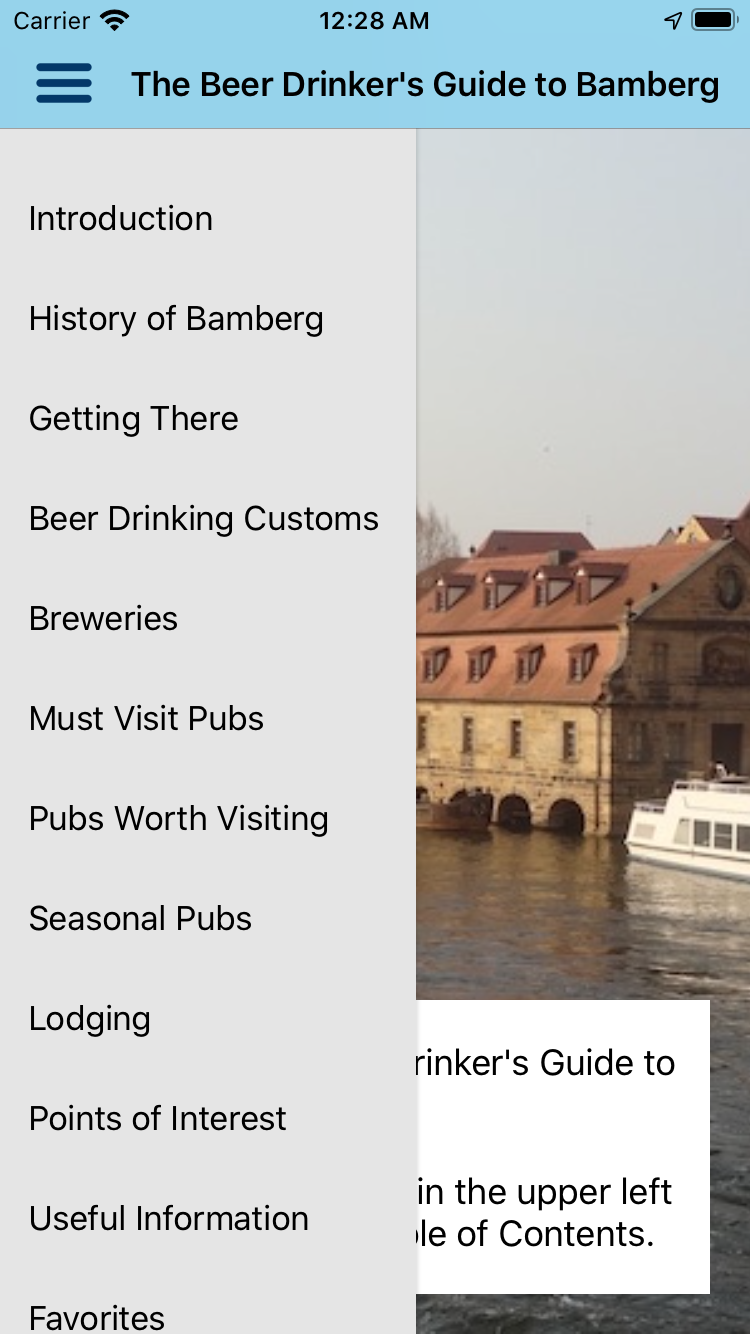This screenshot has height=1334, width=750.
Task: Open Beer Drinking Customs section
Action: 204,519
